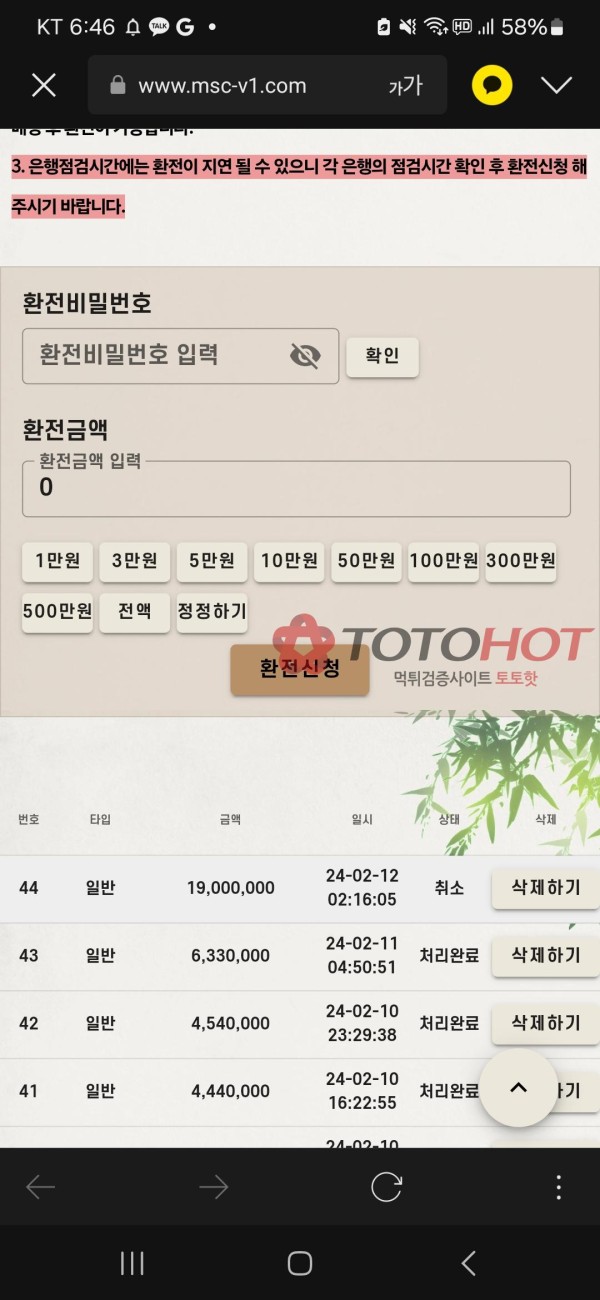Submit with the 환전신청 button
This screenshot has width=600, height=1300.
coord(300,669)
